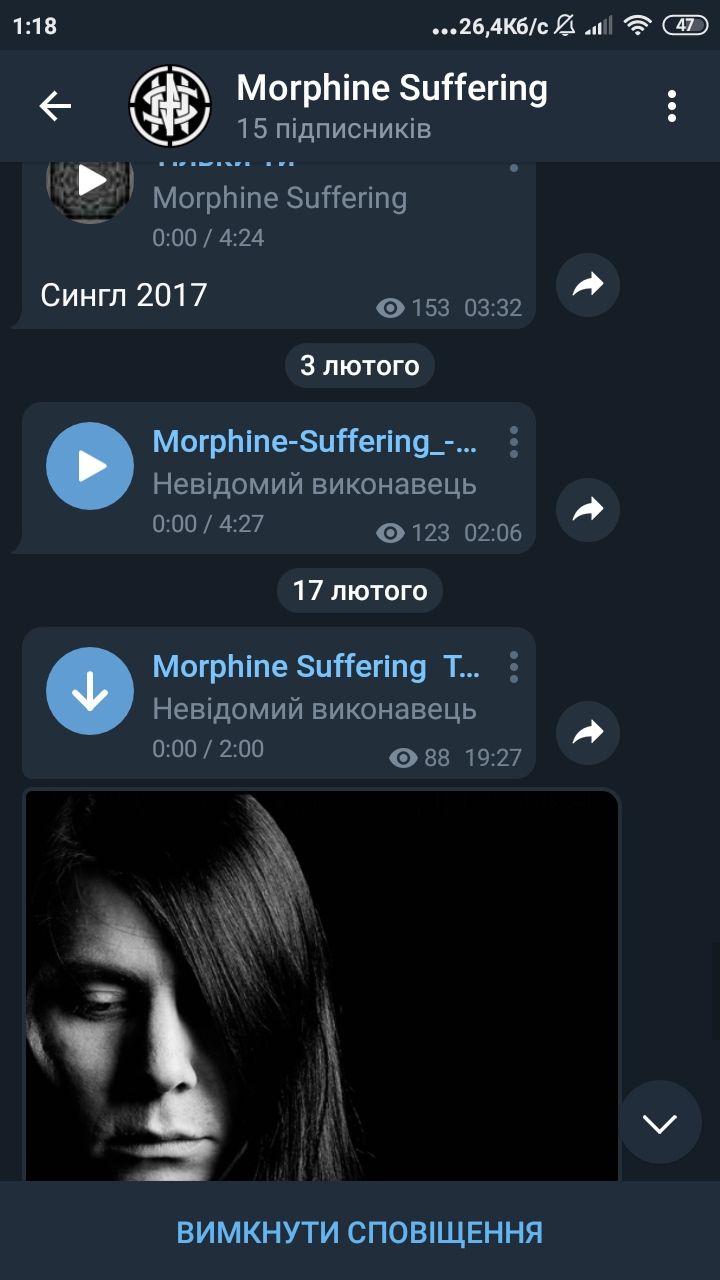
Task: Forward the 4:27 audio message
Action: [588, 510]
